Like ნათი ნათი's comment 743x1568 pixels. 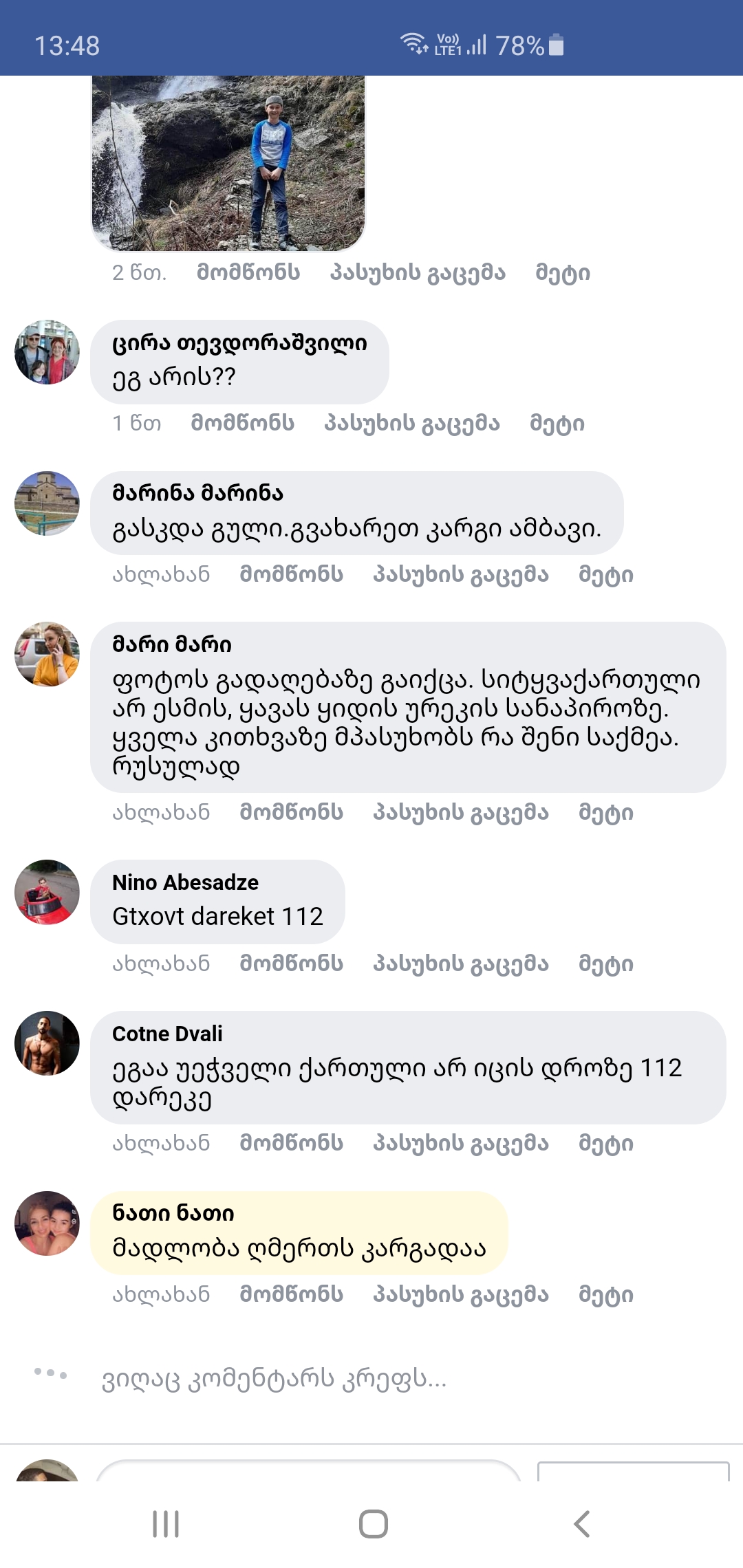(x=291, y=1294)
